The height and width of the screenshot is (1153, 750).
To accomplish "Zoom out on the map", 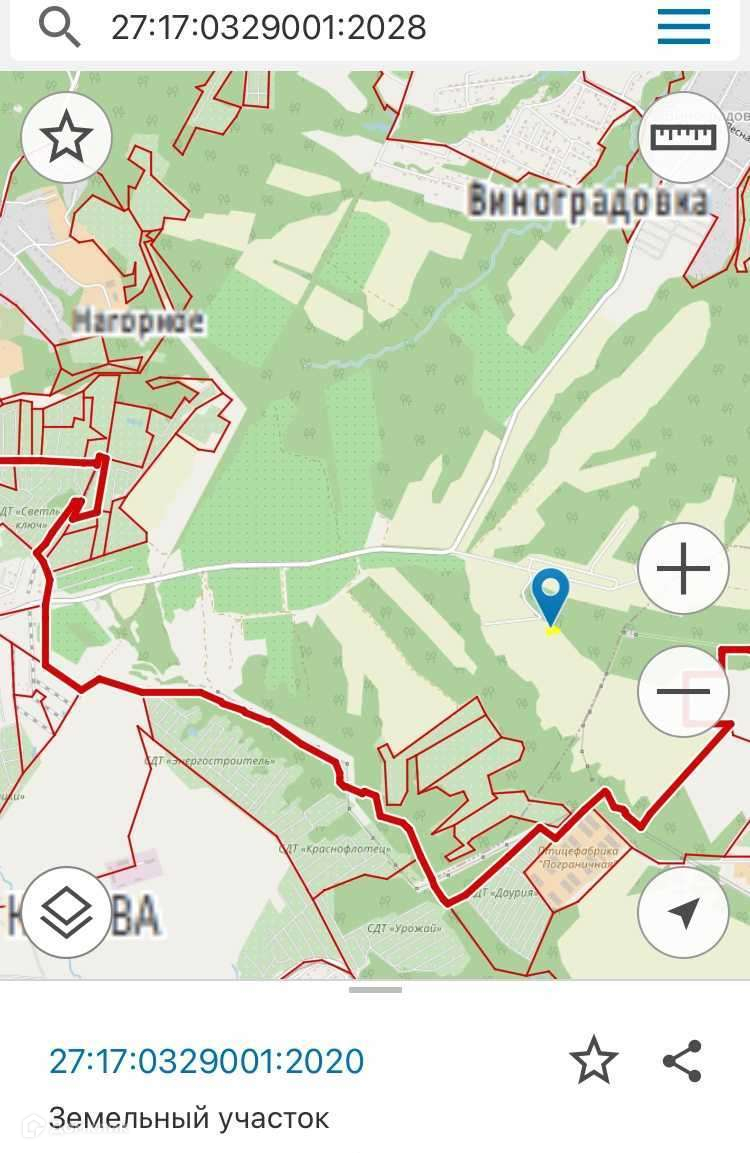I will coord(684,691).
